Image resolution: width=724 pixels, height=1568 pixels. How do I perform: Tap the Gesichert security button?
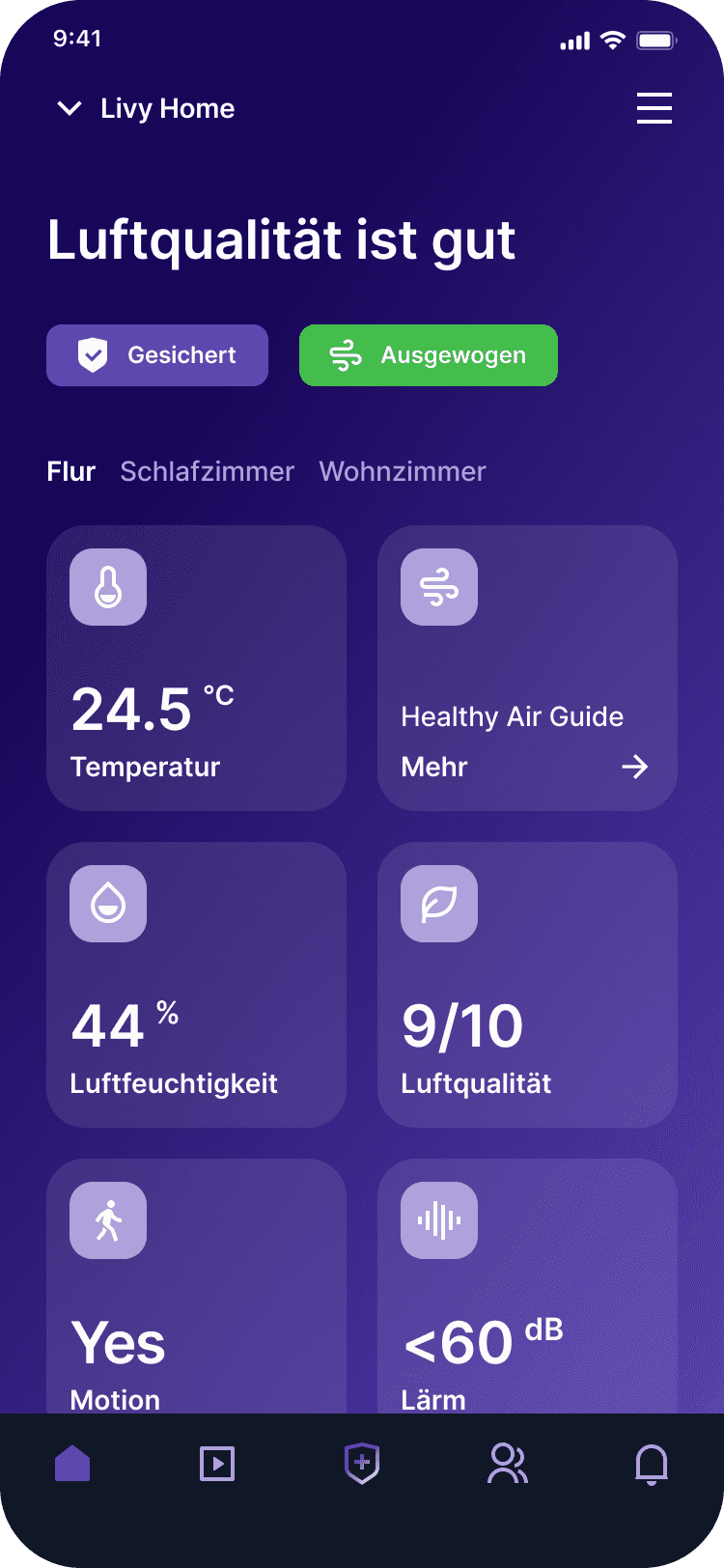[x=157, y=355]
